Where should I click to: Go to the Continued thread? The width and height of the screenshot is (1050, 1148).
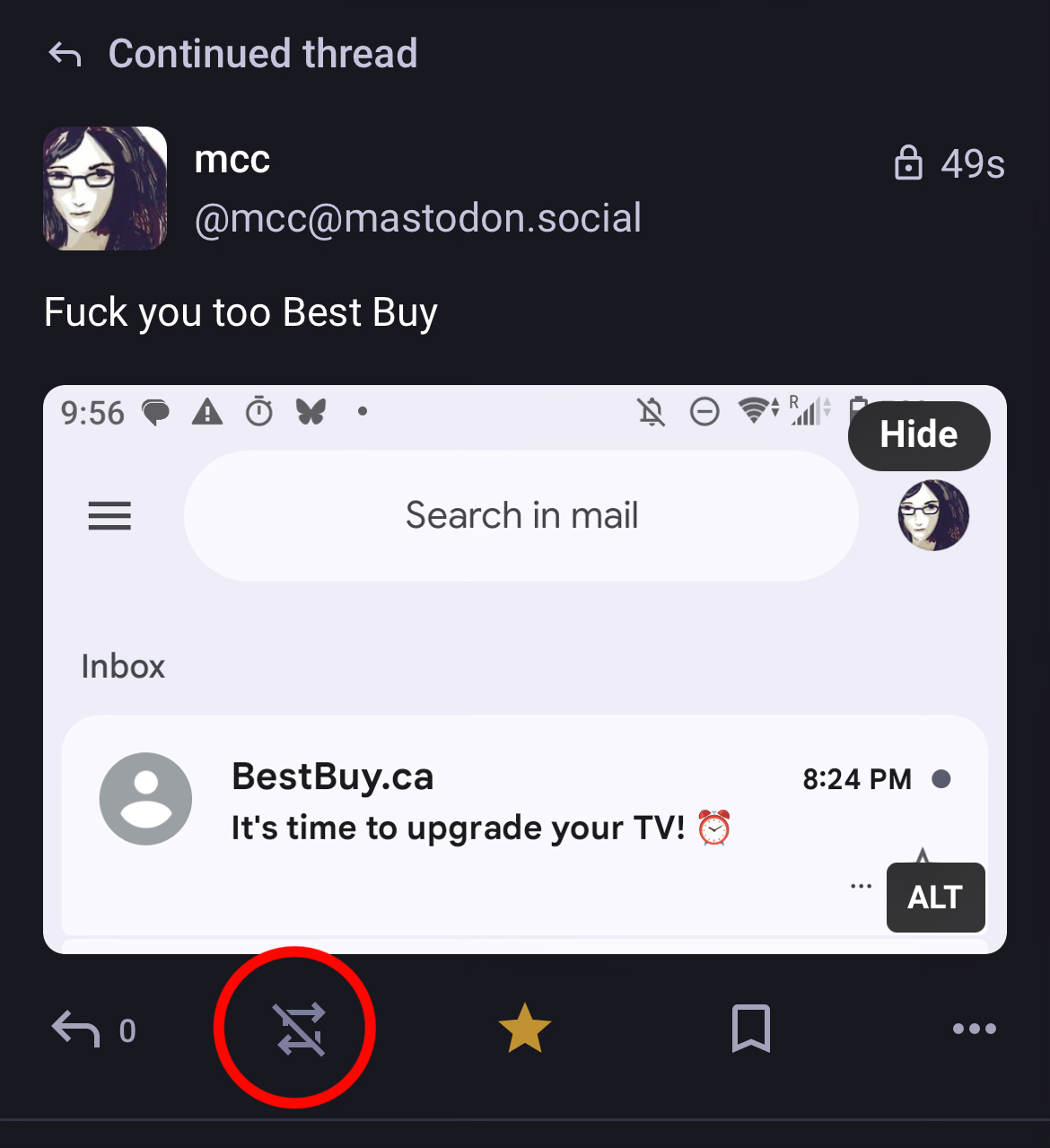262,54
